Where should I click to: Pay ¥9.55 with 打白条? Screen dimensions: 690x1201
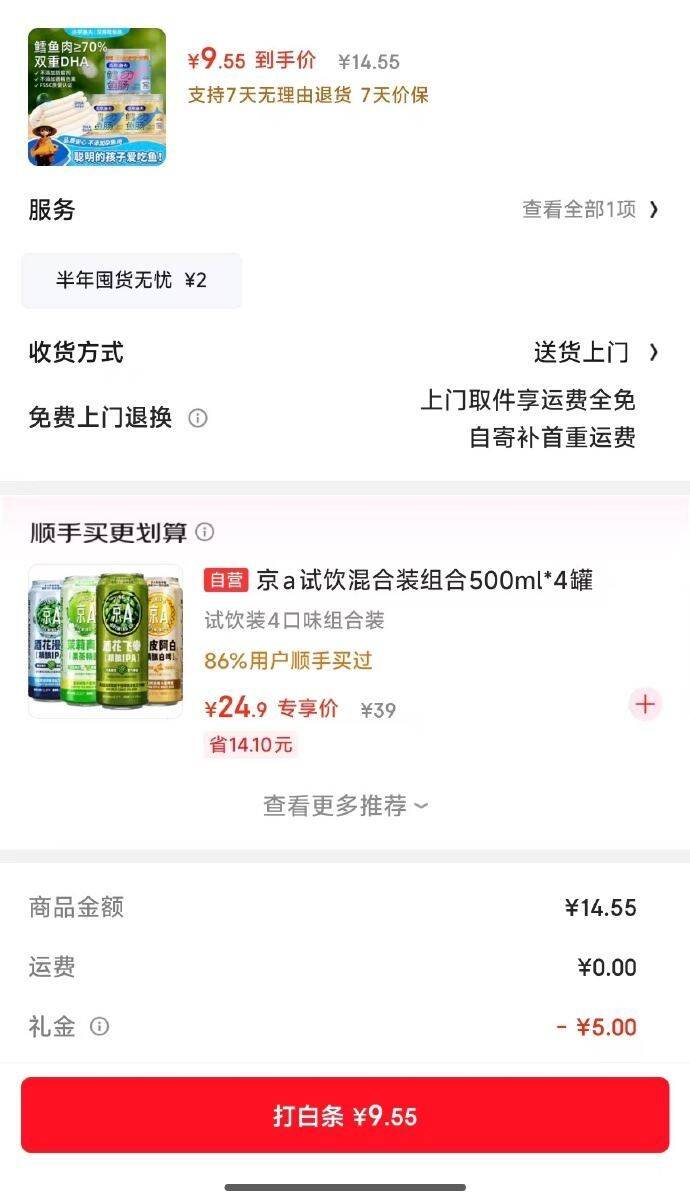click(x=345, y=1115)
